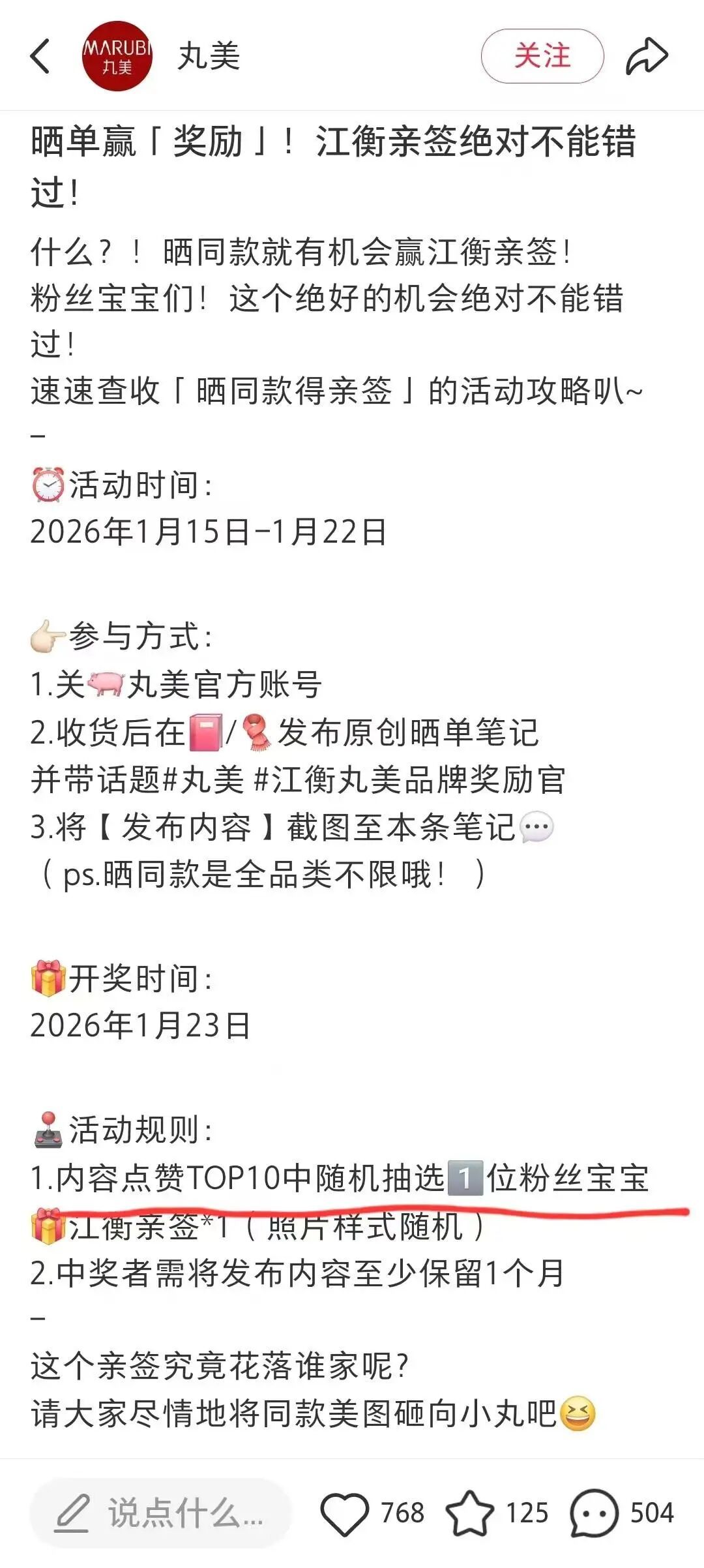The height and width of the screenshot is (1568, 704).
Task: Tap the 说点什么 comment input
Action: click(x=161, y=1513)
